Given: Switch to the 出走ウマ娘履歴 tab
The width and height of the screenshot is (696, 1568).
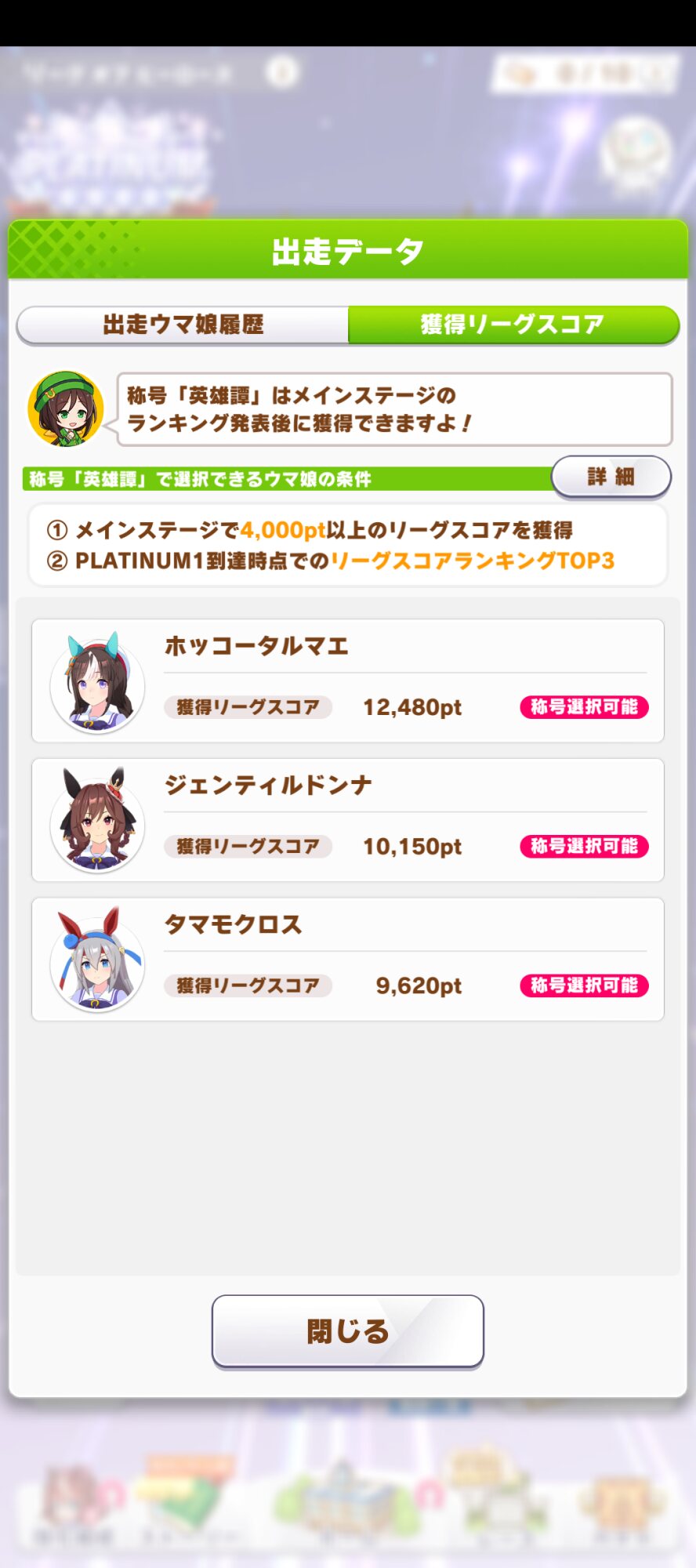Looking at the screenshot, I should 183,325.
